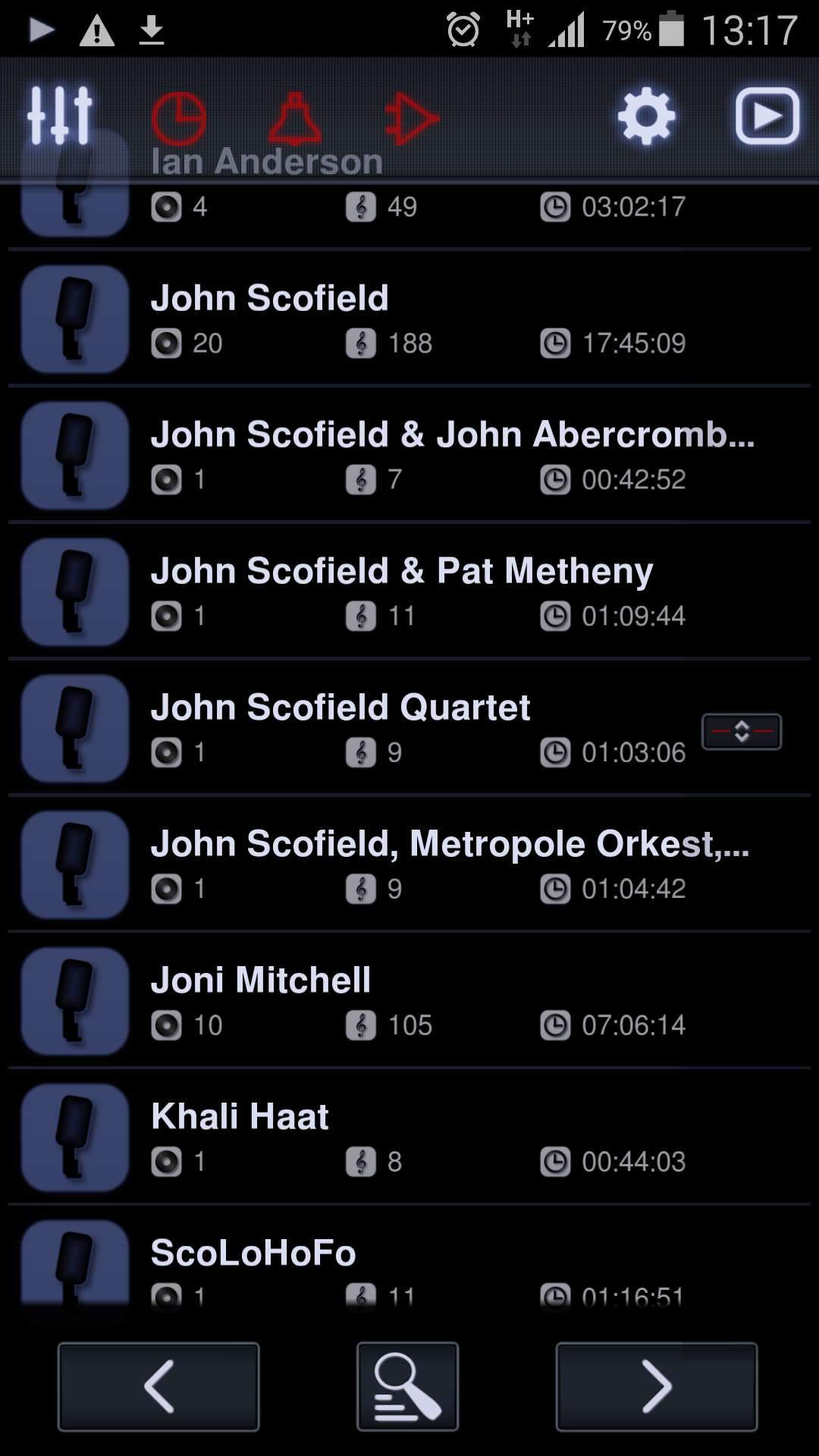Open the now playing screen

[767, 116]
